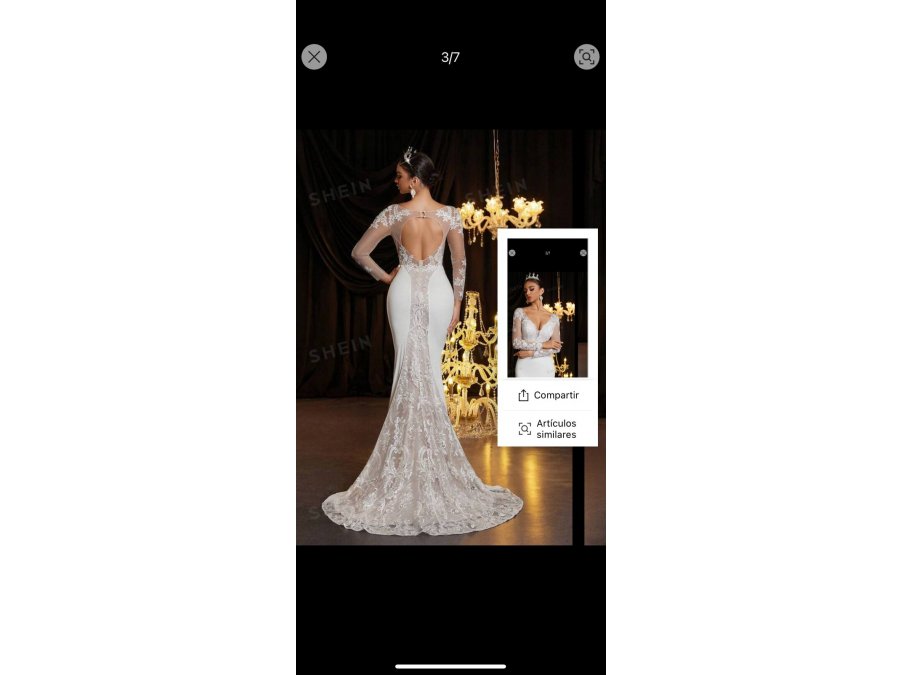900x675 pixels.
Task: Close the image viewer
Action: click(x=314, y=57)
